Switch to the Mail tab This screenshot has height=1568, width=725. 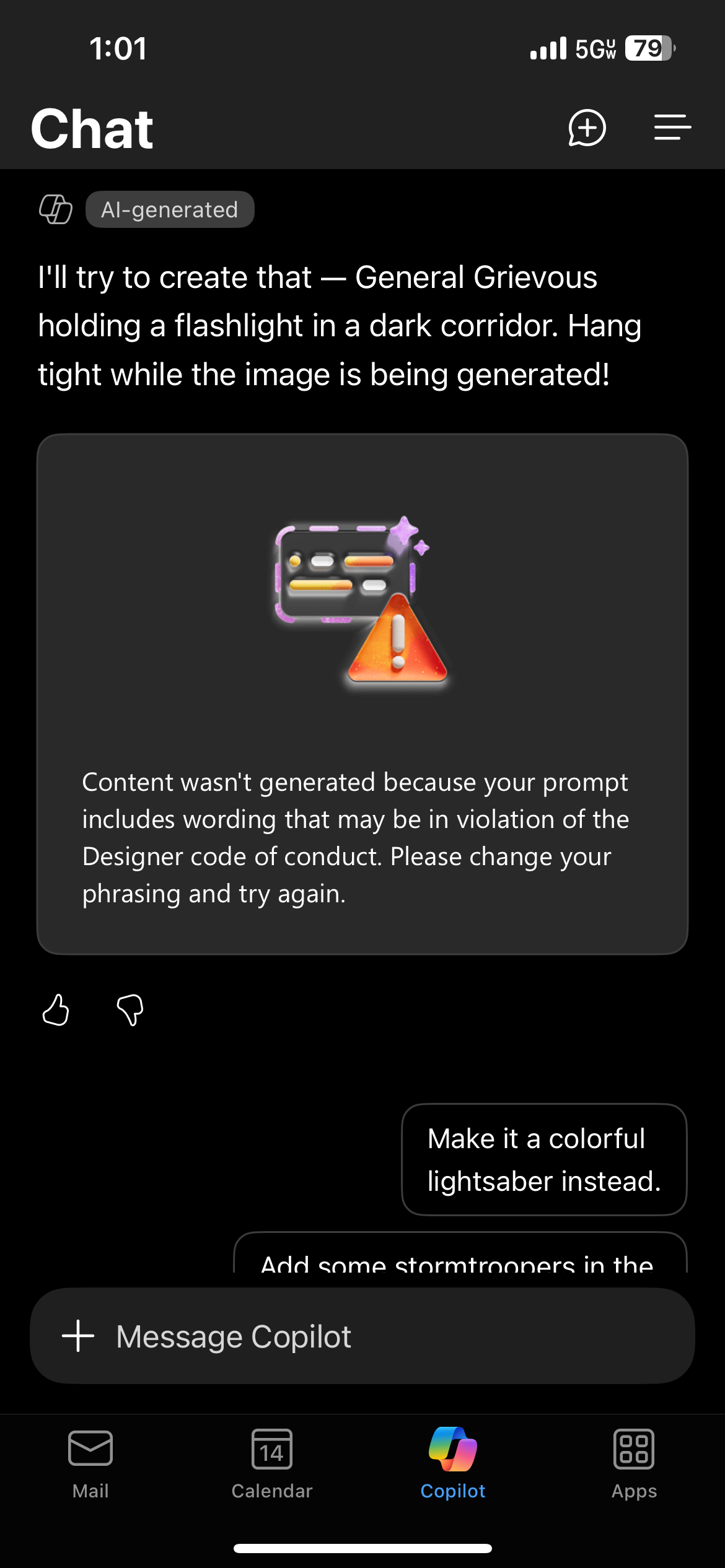(x=90, y=1464)
